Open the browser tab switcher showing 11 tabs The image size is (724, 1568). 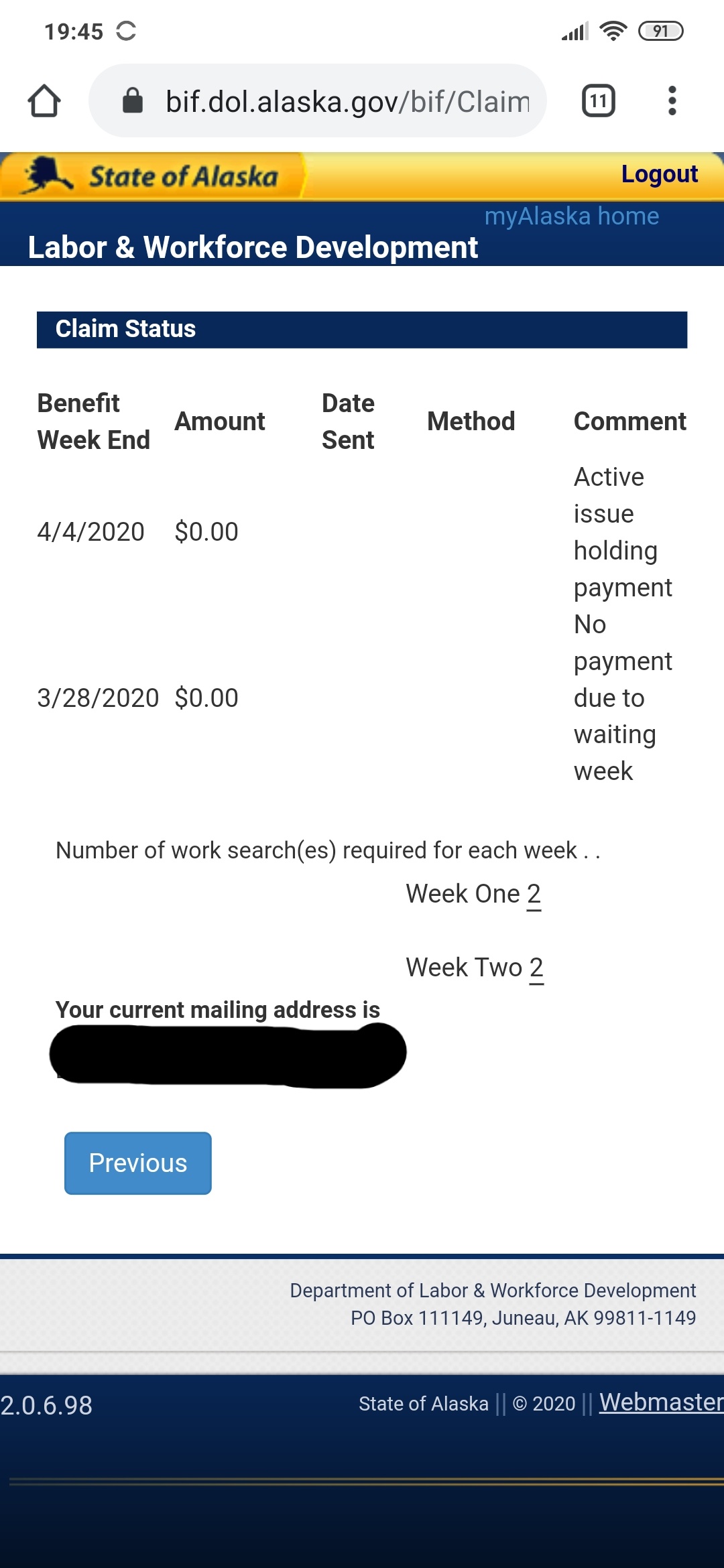pos(599,101)
